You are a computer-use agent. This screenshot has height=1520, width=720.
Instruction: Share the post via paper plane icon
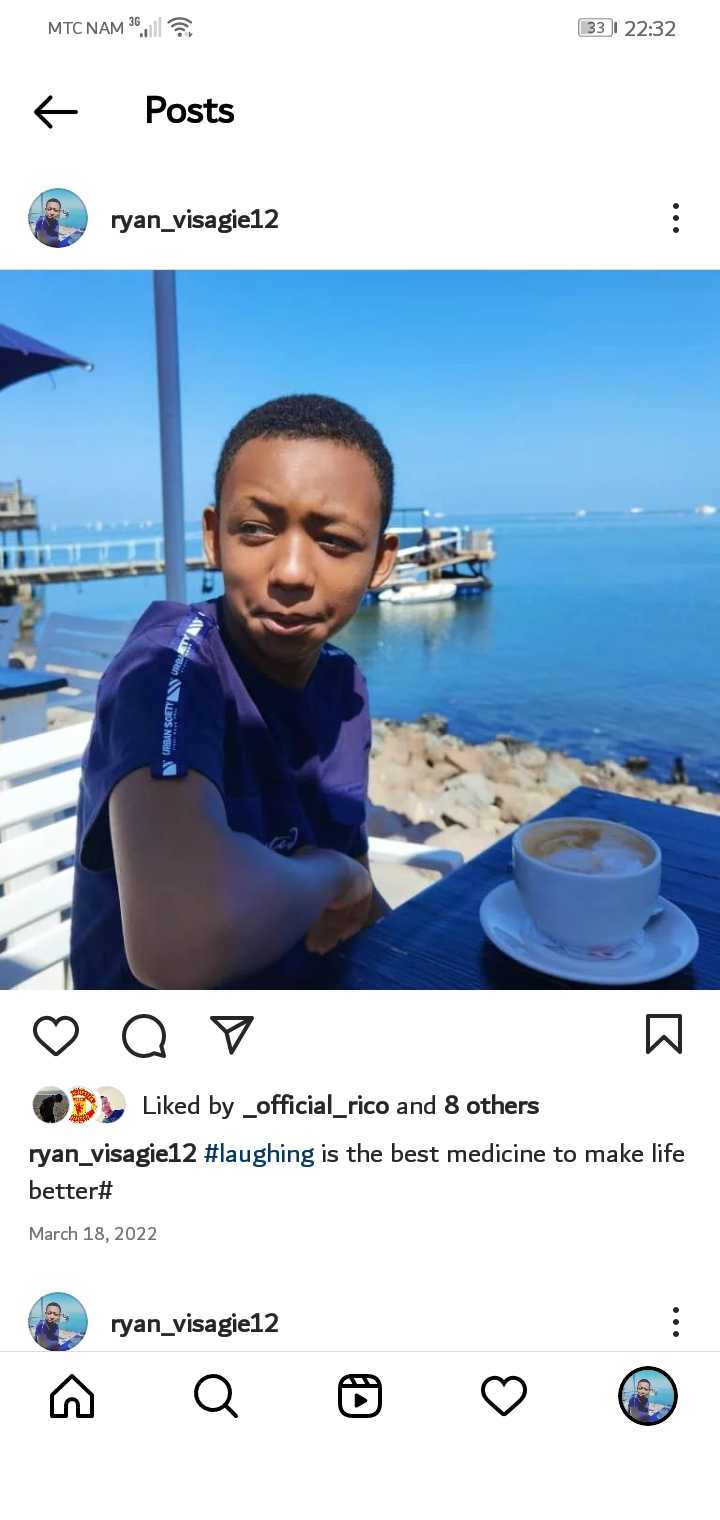click(232, 1035)
